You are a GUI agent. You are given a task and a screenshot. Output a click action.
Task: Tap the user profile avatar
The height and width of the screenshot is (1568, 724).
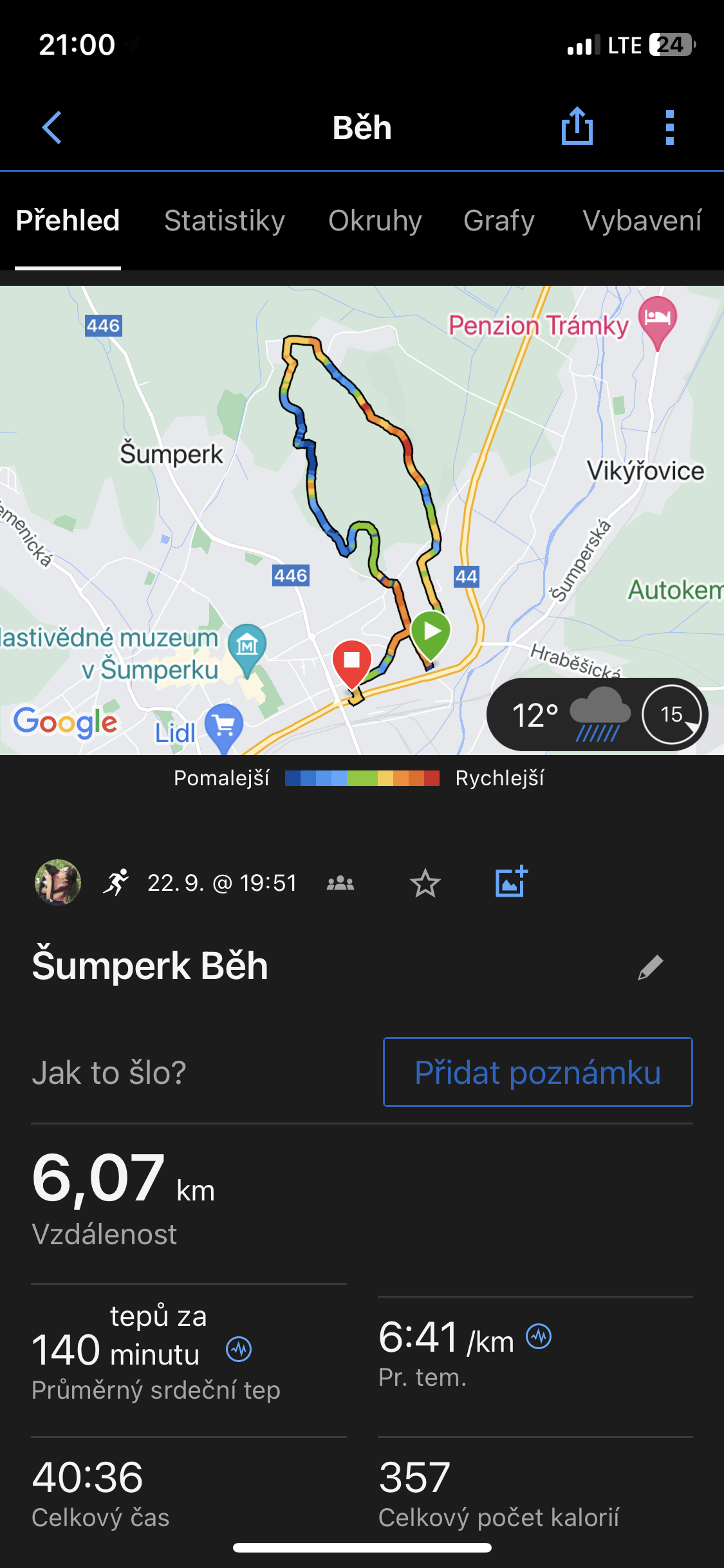[x=58, y=882]
